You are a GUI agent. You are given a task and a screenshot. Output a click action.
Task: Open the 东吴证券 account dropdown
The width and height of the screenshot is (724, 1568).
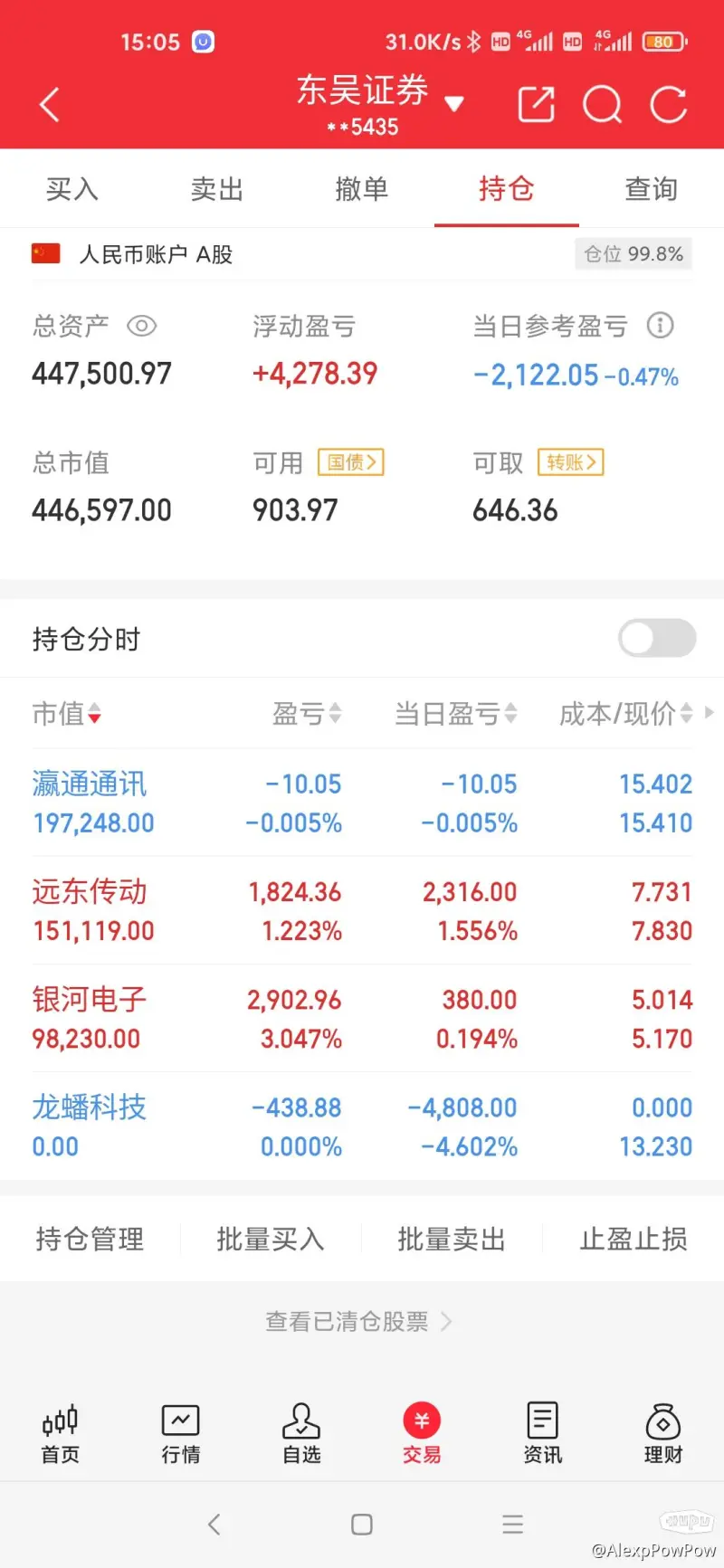[x=380, y=102]
